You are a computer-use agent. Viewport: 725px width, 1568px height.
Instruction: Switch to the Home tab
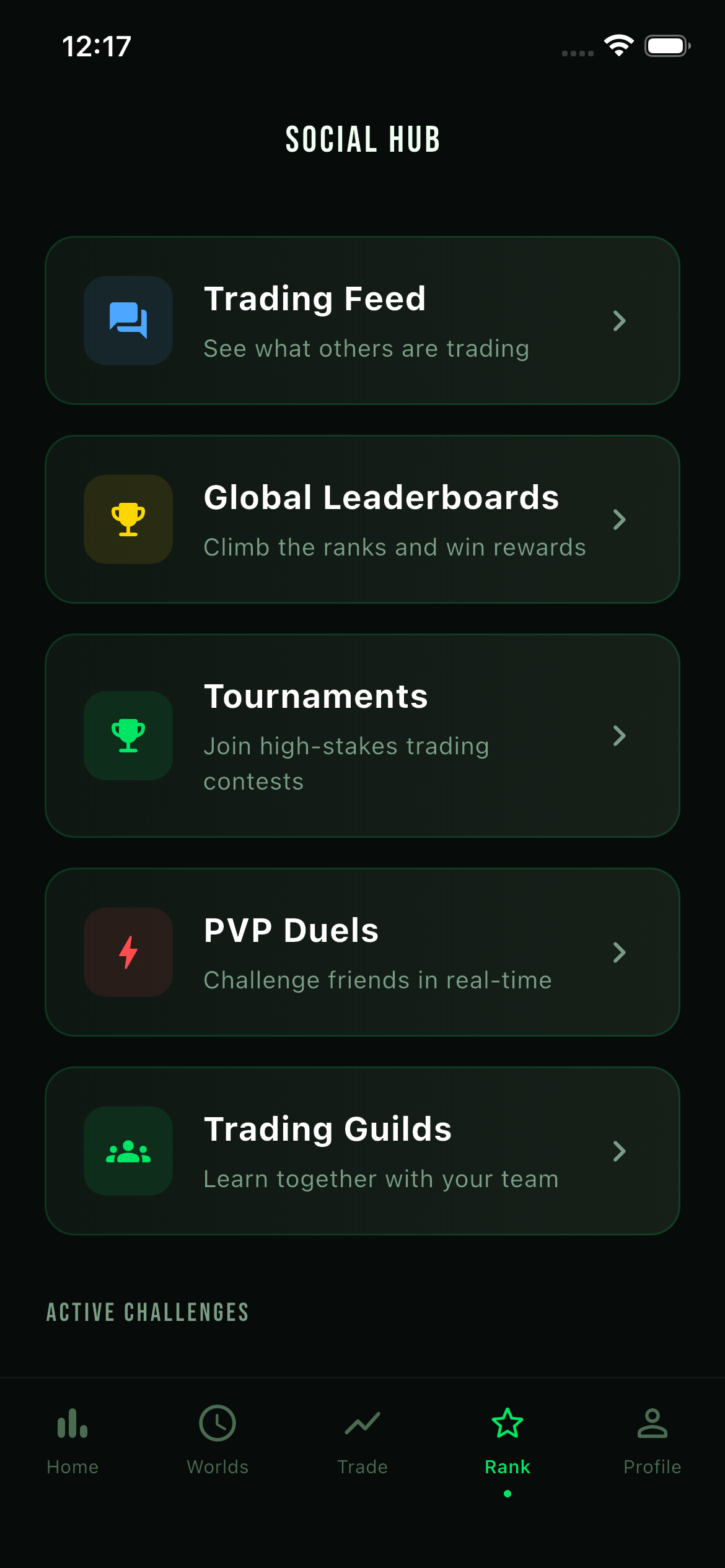click(72, 1443)
